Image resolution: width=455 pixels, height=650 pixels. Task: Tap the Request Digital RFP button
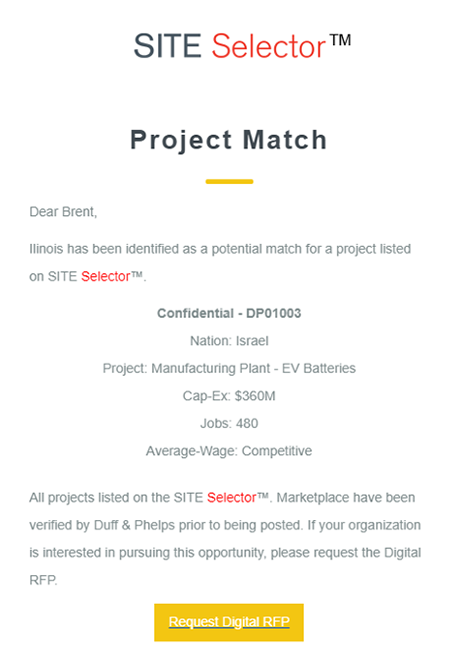229,622
